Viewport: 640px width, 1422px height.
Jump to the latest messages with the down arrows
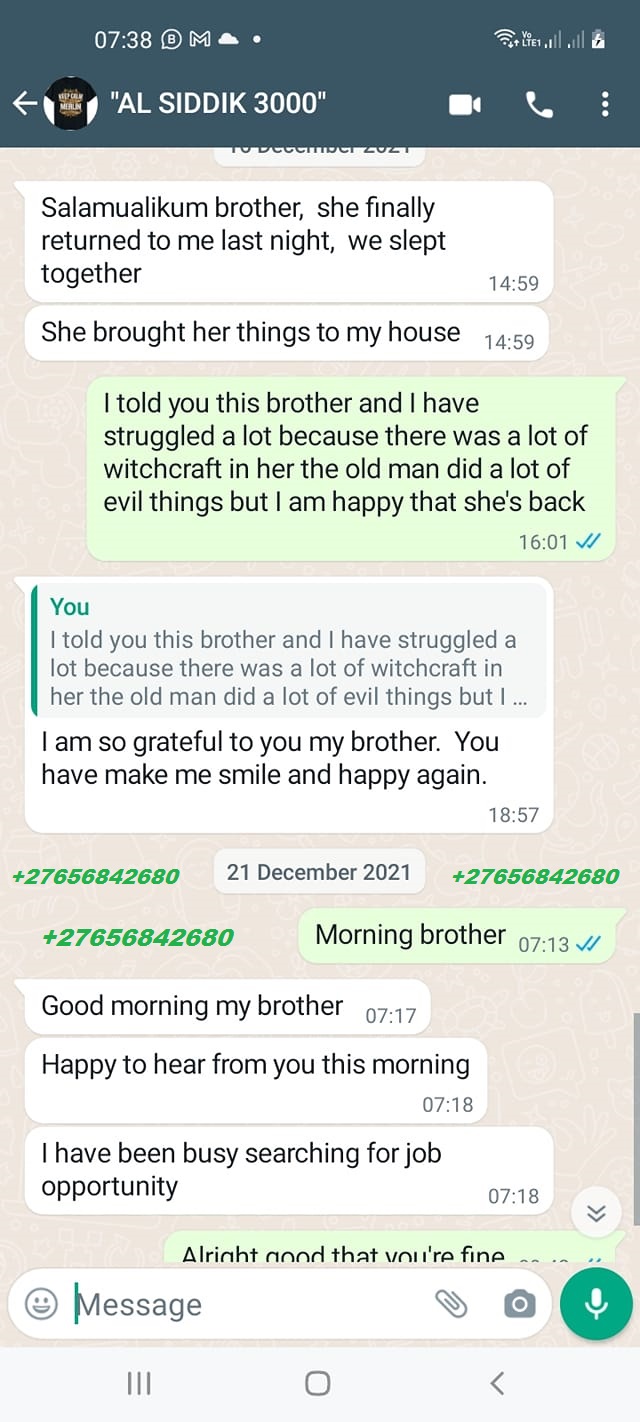point(597,1213)
